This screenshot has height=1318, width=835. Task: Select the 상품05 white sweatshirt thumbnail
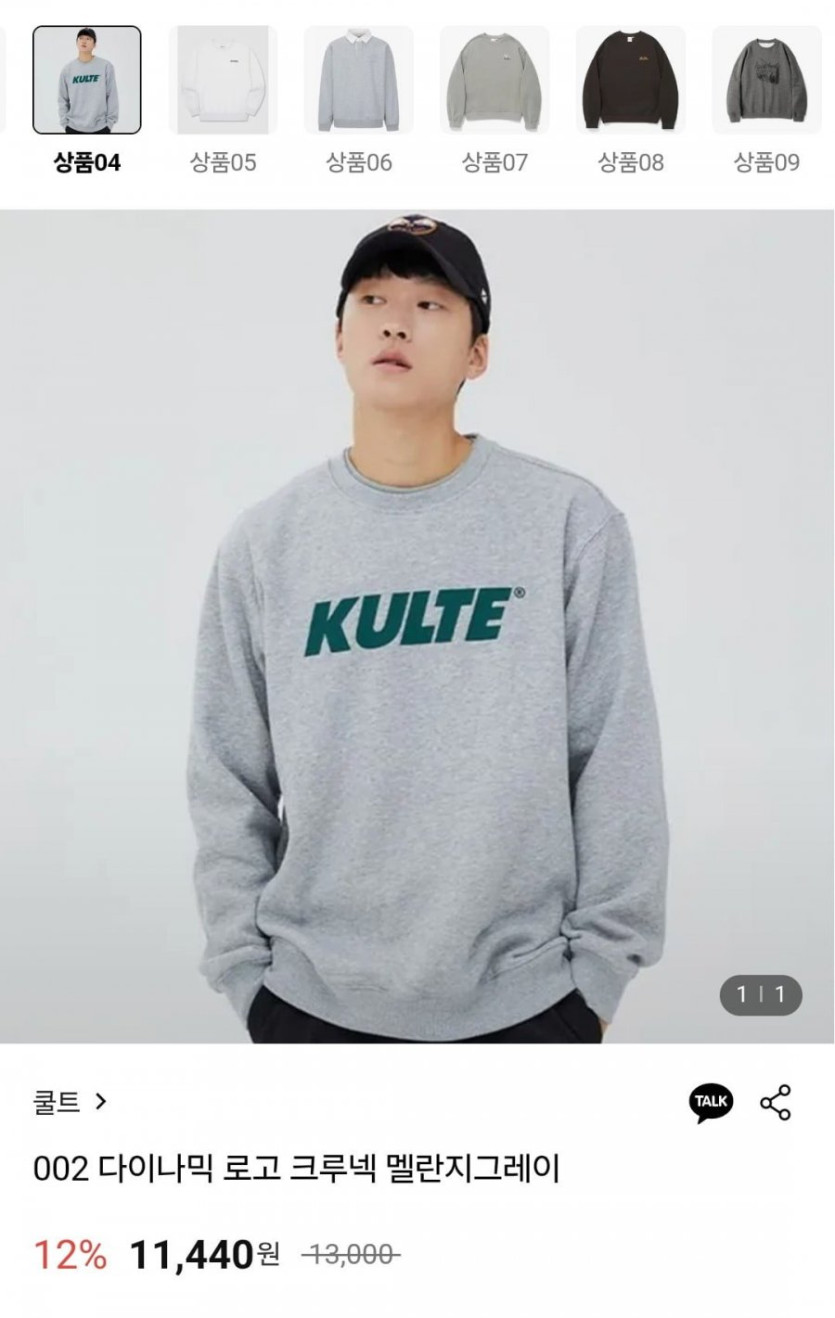pyautogui.click(x=223, y=80)
